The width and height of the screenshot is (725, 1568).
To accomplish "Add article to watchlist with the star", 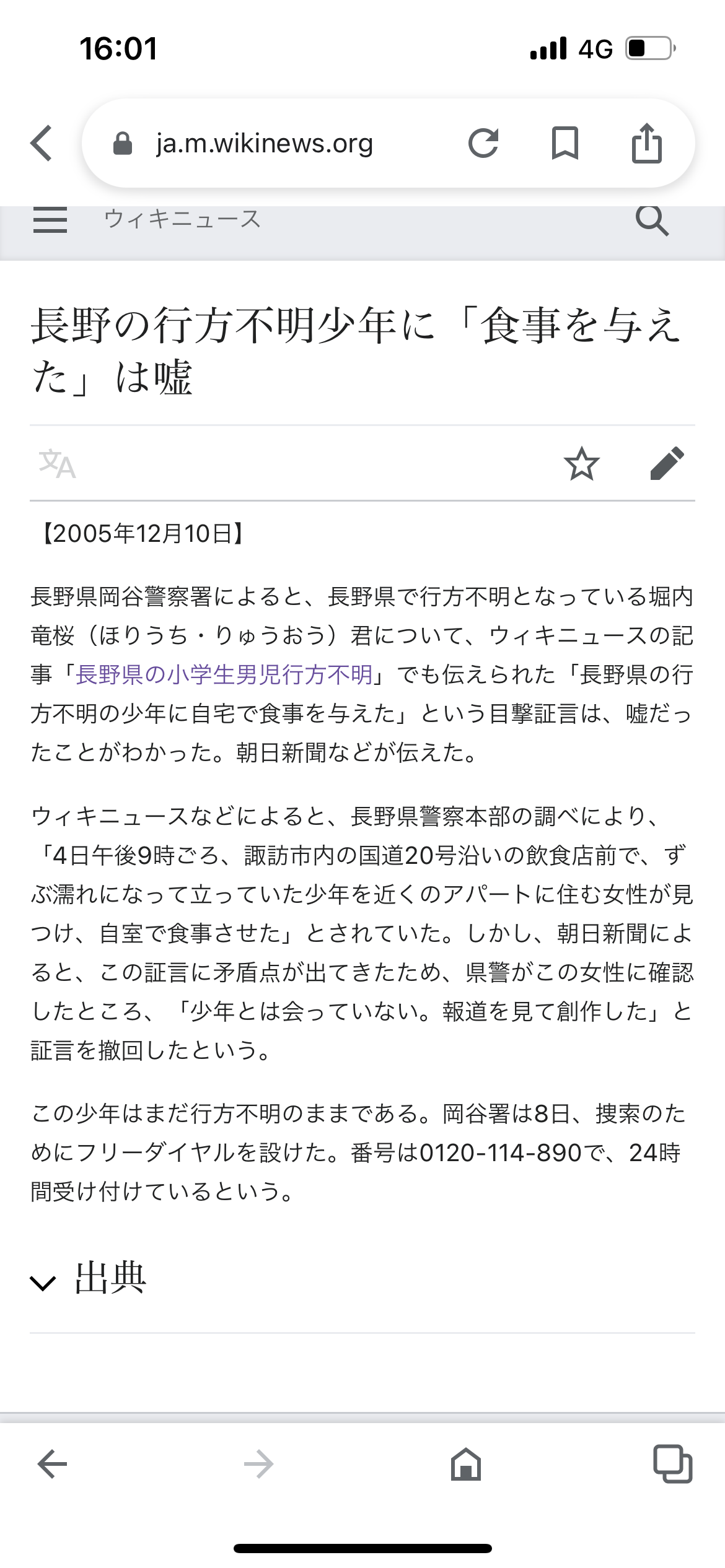I will click(582, 464).
